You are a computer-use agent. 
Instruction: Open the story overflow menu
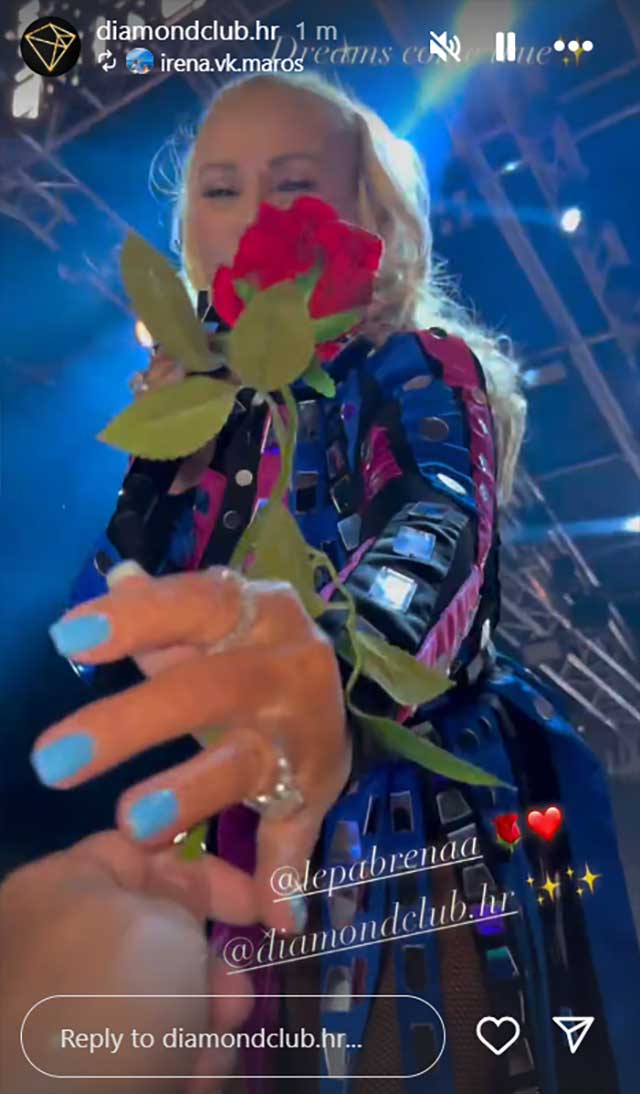click(x=573, y=46)
